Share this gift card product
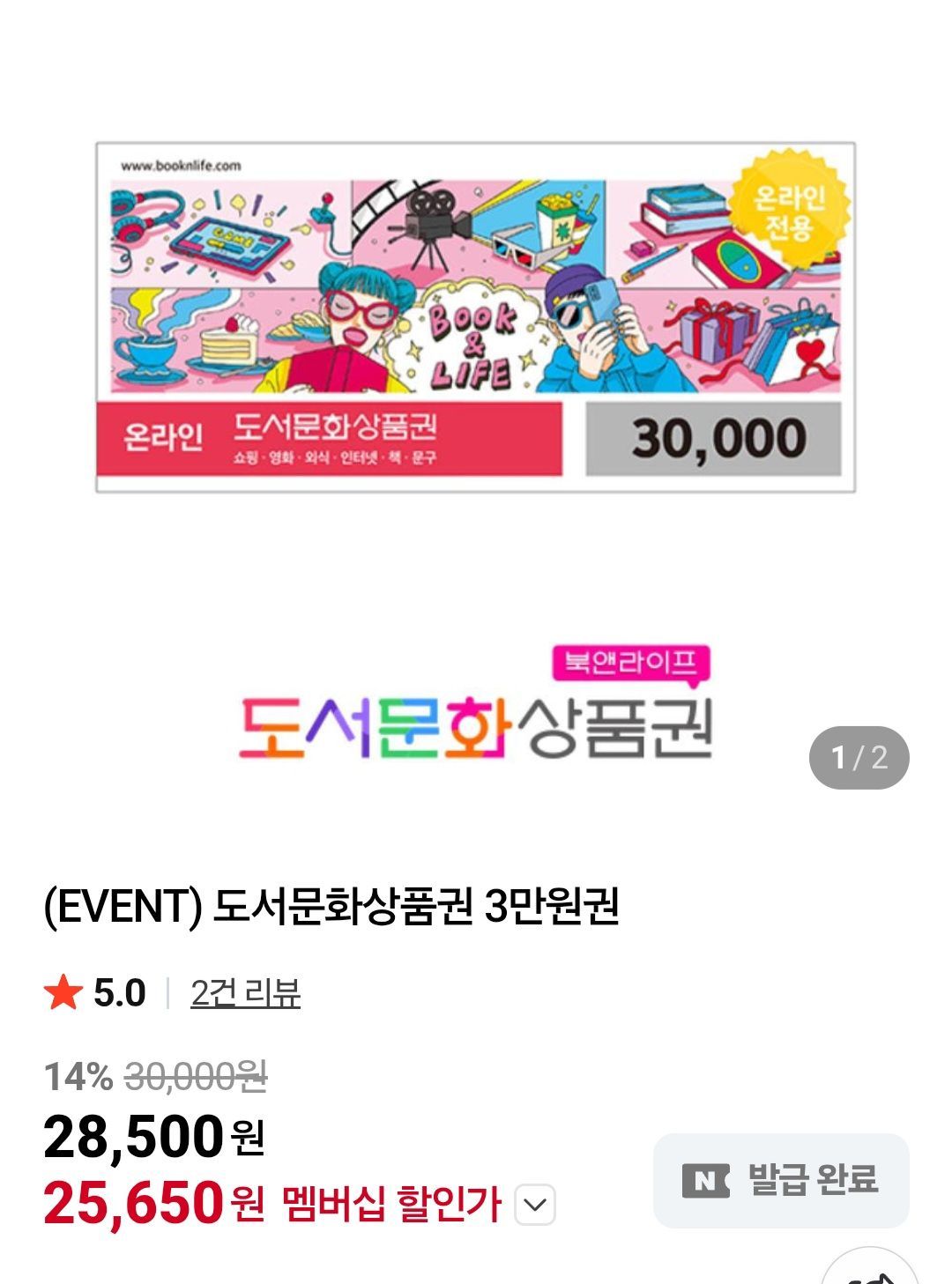The image size is (952, 1284). click(869, 1269)
